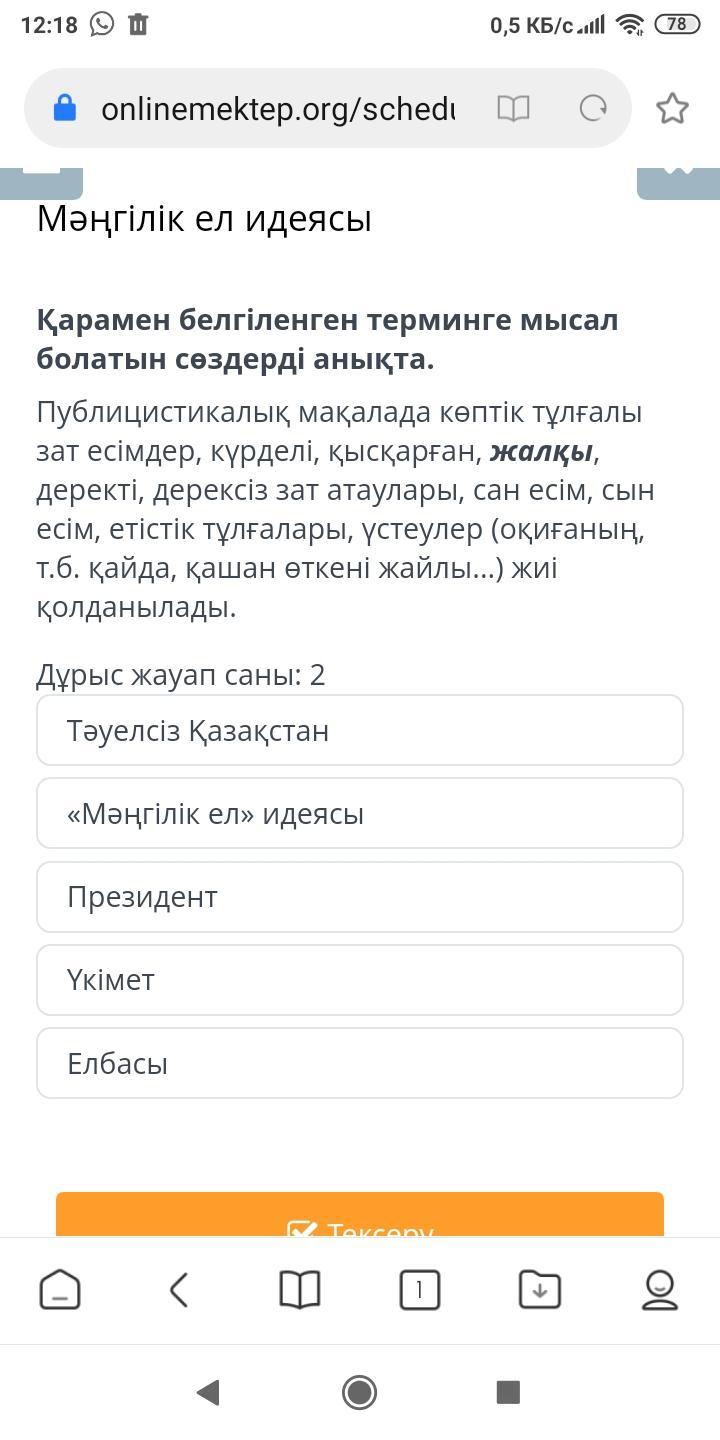The image size is (720, 1440).
Task: Choose the «Мәңгілік ел» идеясы option
Action: (360, 814)
